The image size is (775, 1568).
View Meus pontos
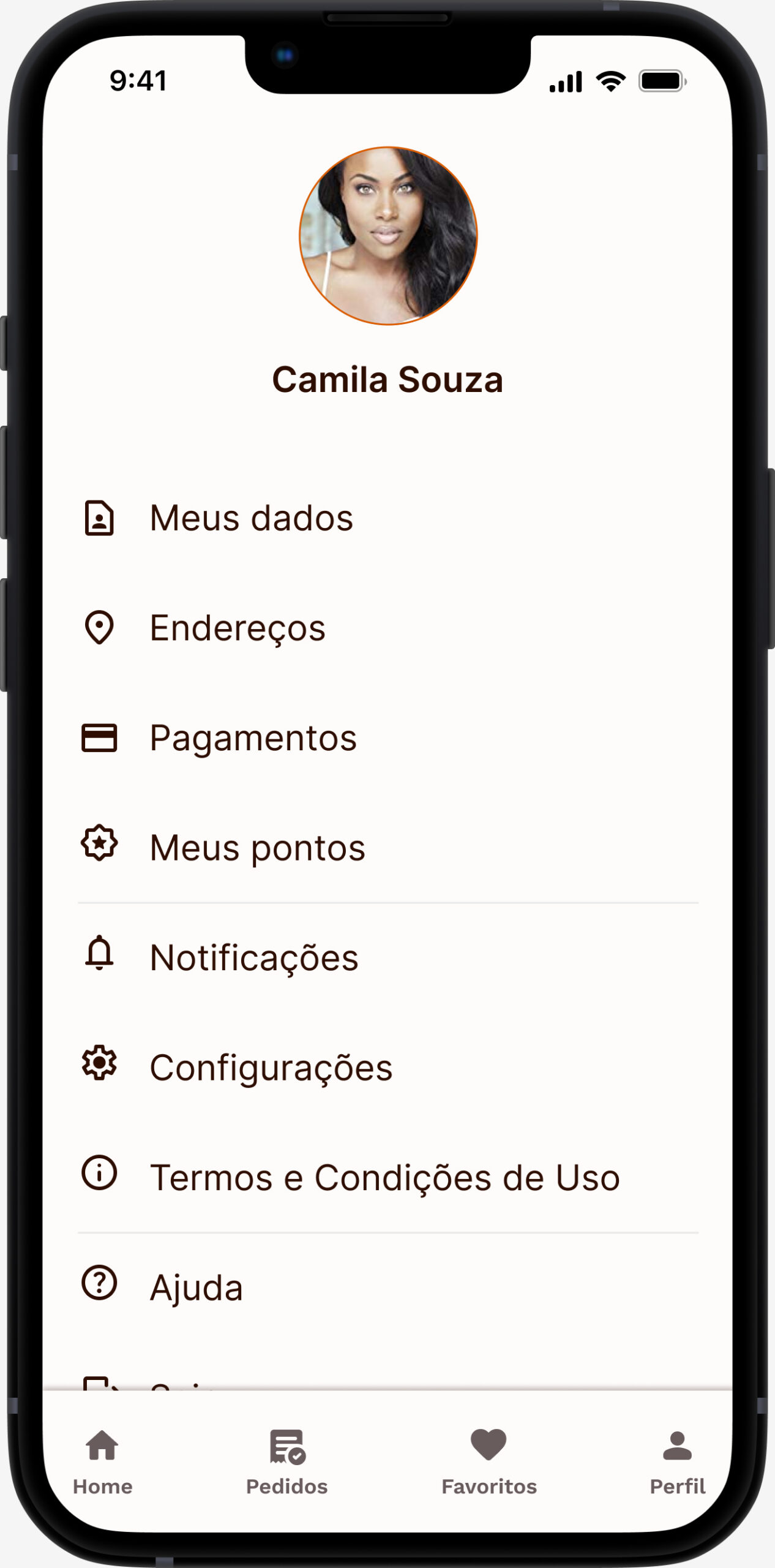[x=388, y=847]
